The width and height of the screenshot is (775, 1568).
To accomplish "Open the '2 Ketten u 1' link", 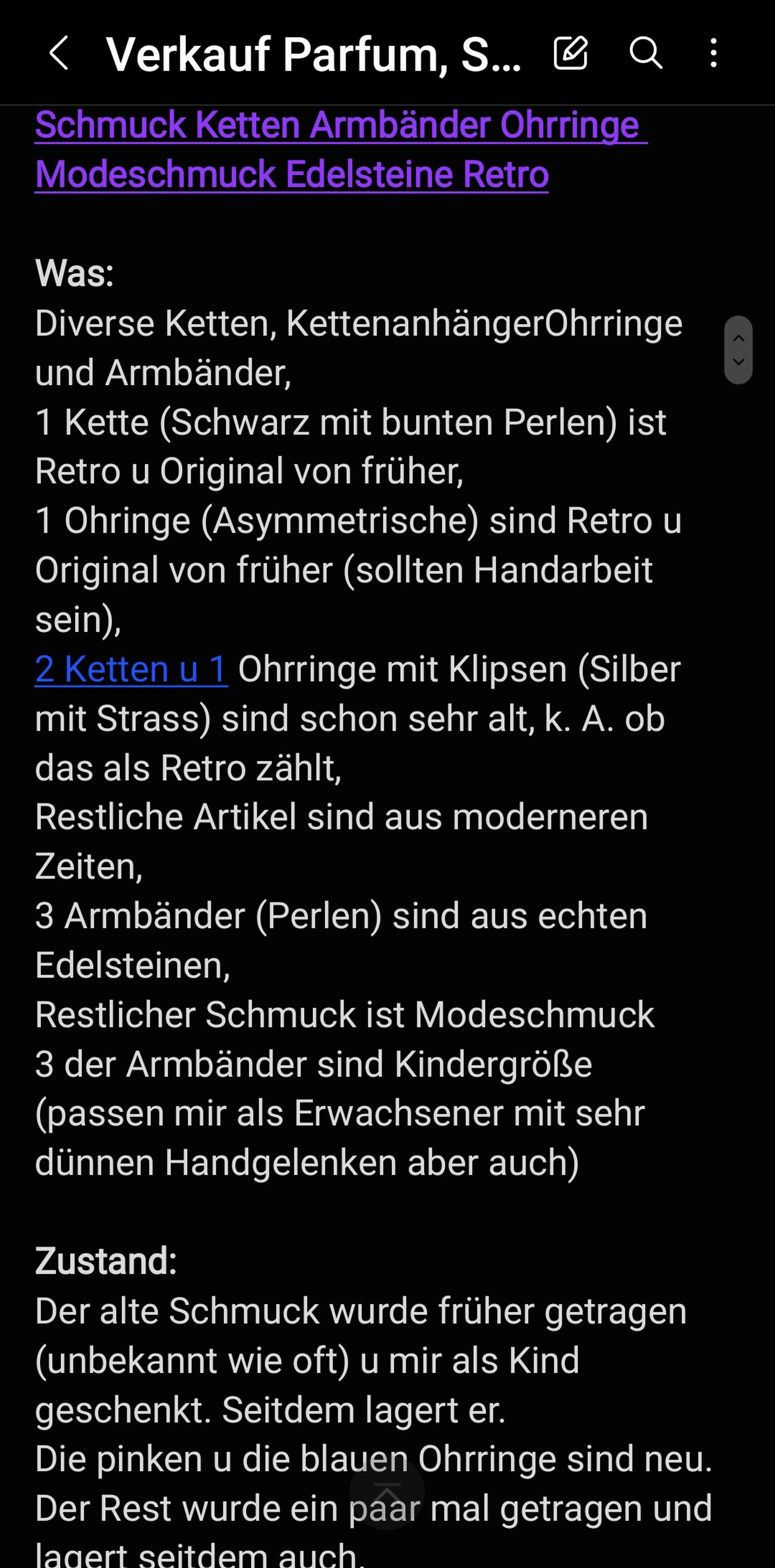I will tap(131, 669).
